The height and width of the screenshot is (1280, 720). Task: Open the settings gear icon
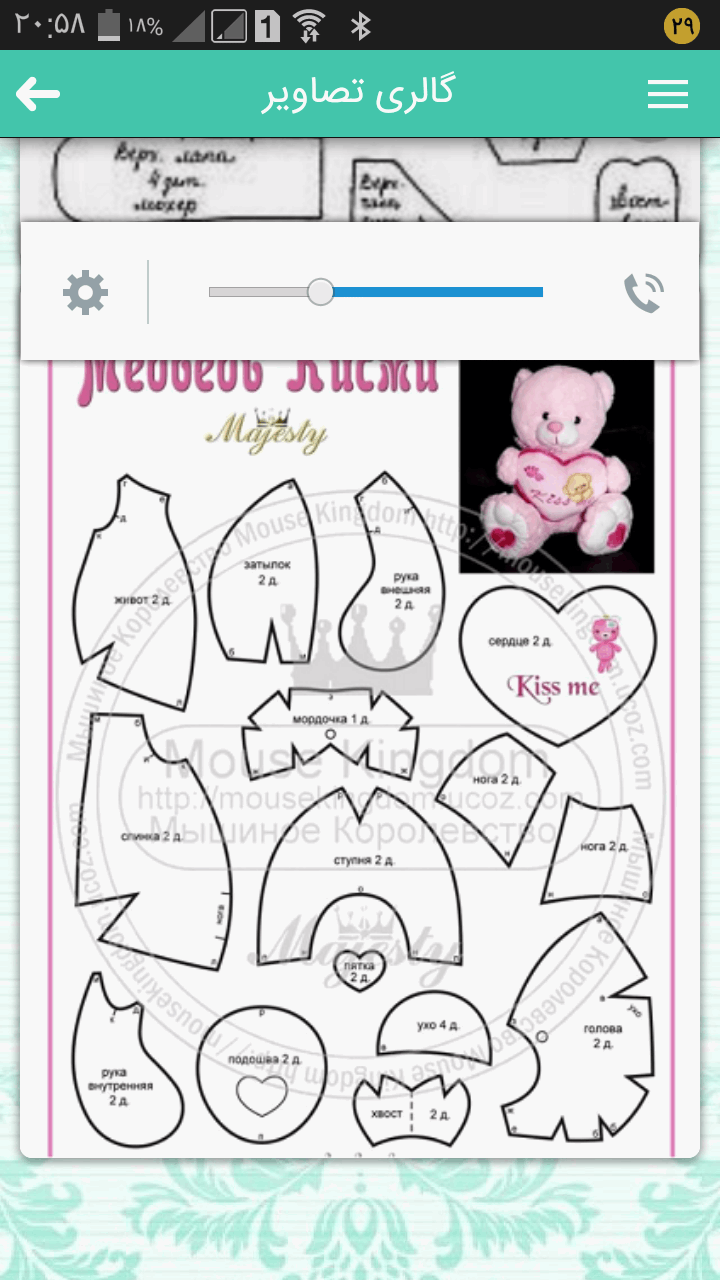coord(85,293)
